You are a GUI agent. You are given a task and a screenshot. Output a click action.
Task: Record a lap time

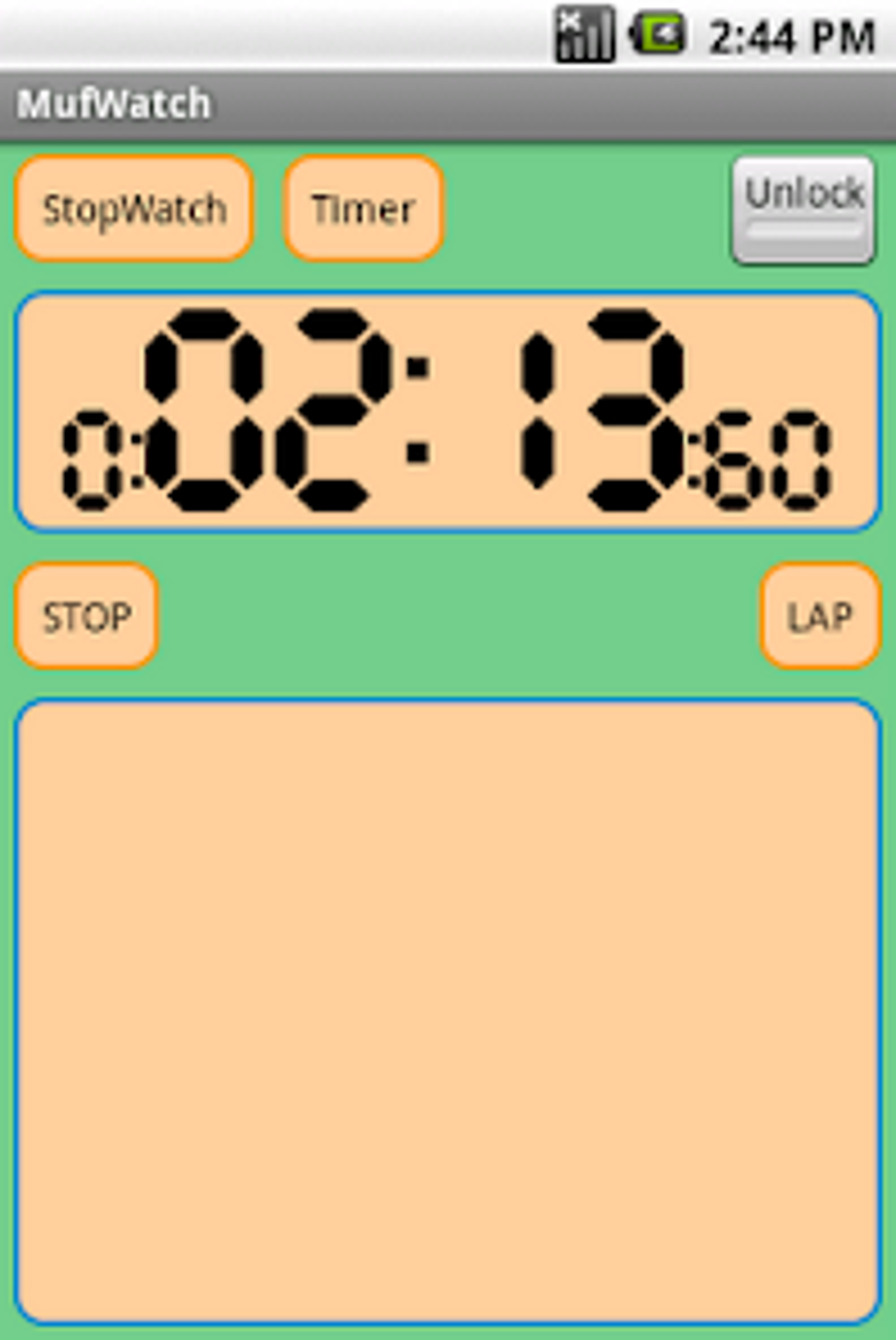tap(819, 616)
